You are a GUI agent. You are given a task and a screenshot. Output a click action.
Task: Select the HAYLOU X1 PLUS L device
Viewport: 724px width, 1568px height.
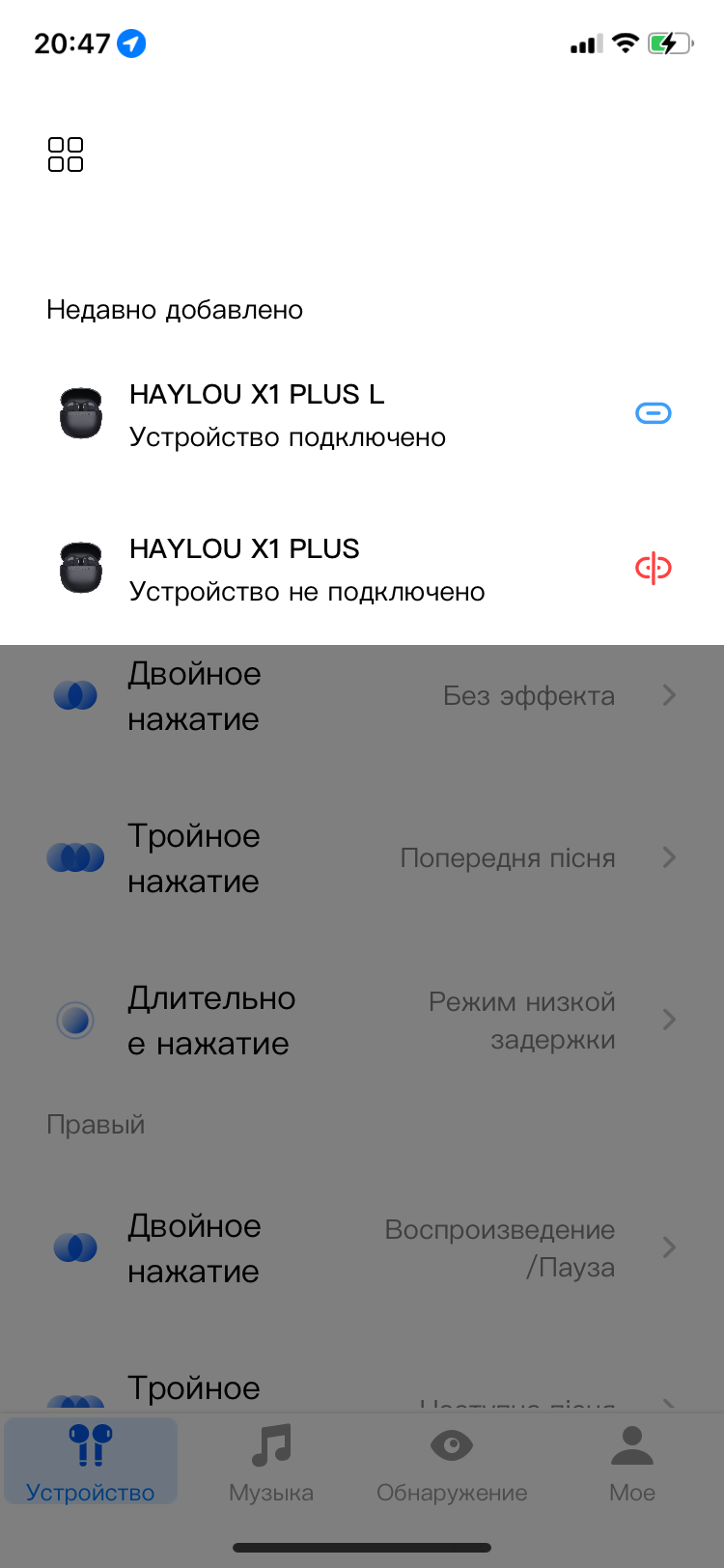pyautogui.click(x=290, y=414)
